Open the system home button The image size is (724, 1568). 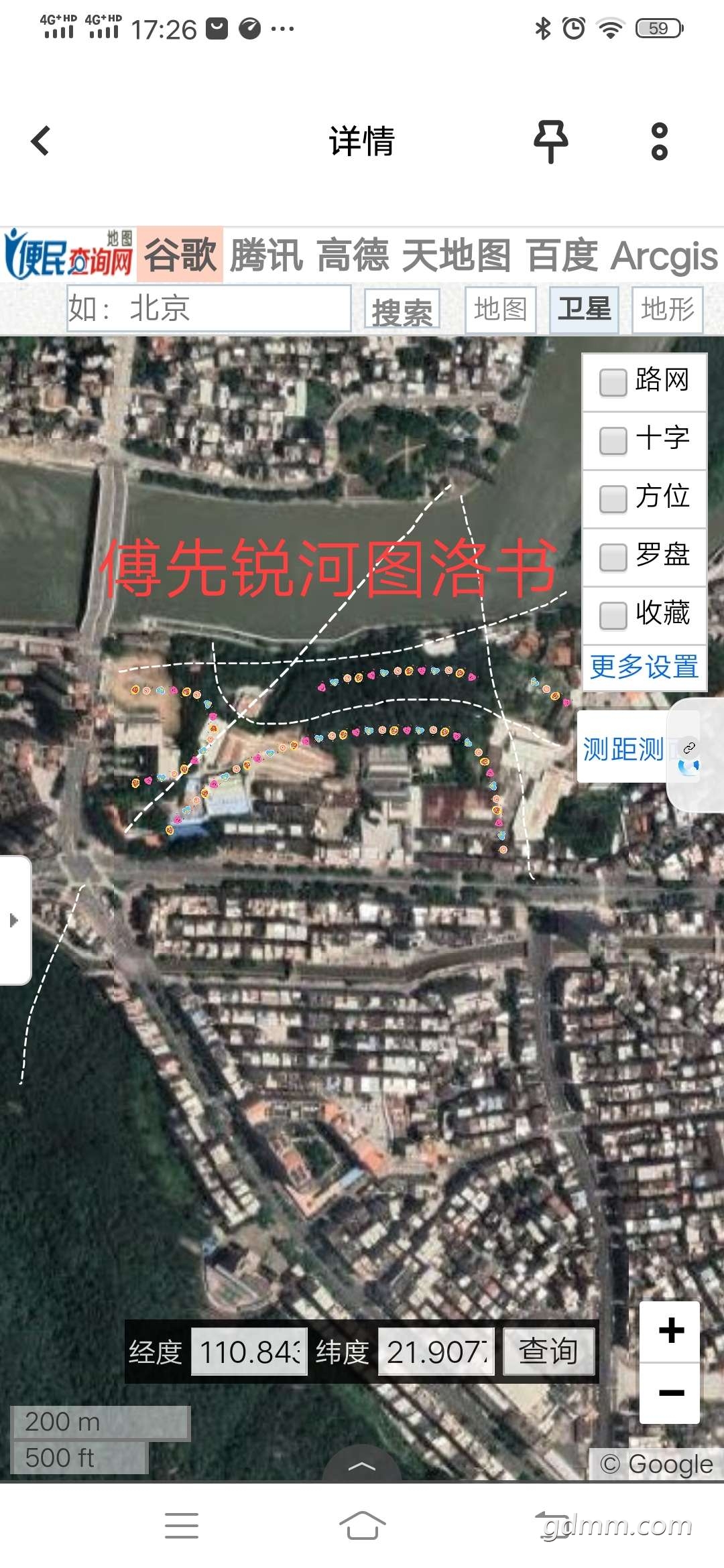(362, 1526)
